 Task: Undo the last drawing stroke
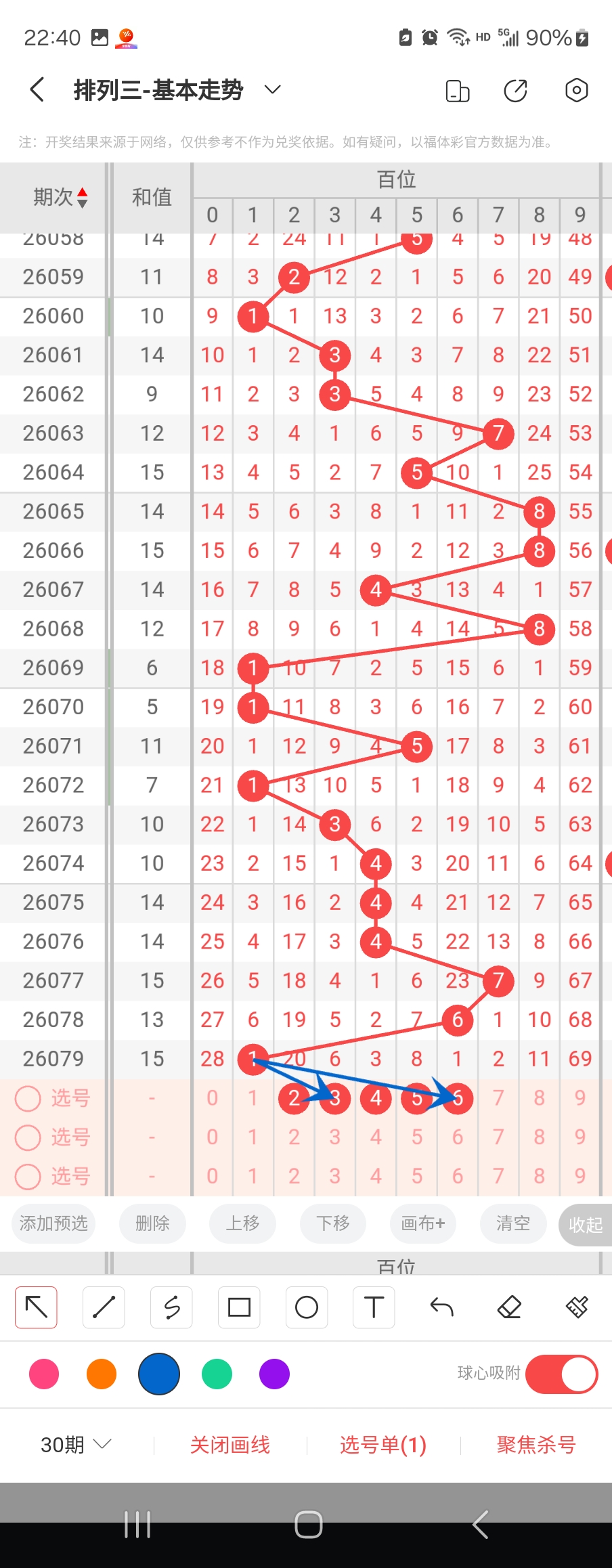point(441,1307)
